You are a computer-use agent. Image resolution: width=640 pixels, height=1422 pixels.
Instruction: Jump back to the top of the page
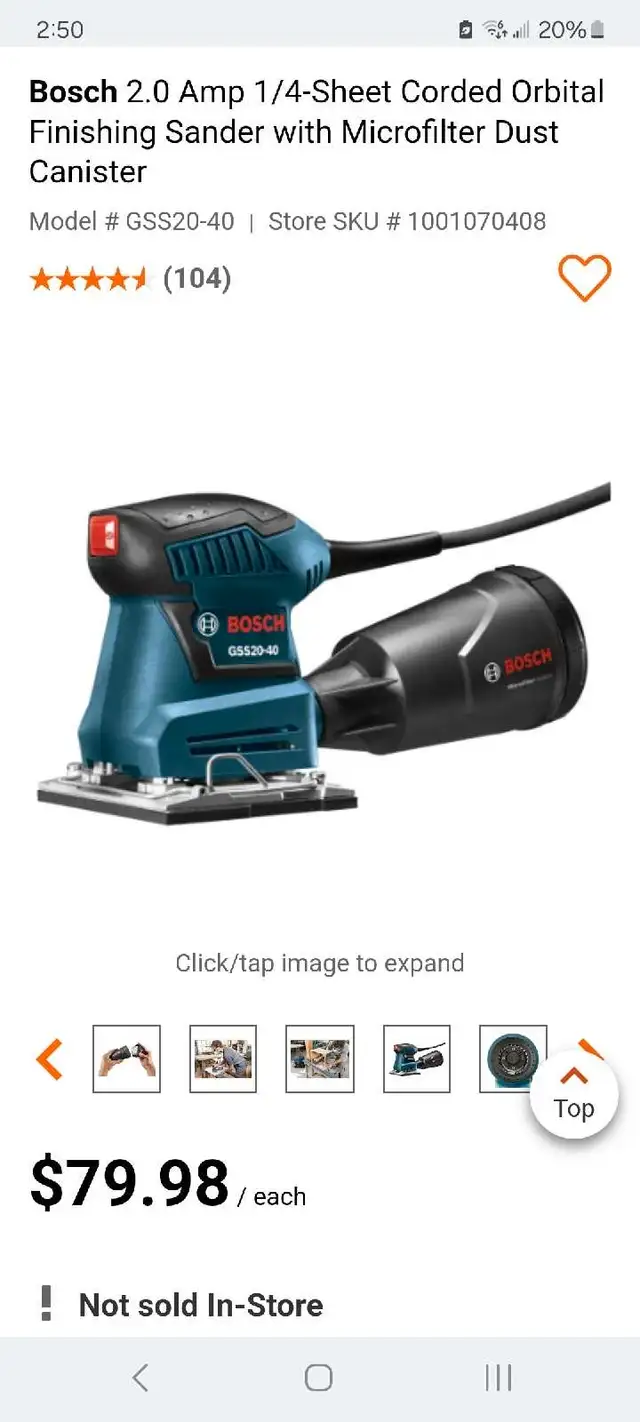(x=573, y=1094)
